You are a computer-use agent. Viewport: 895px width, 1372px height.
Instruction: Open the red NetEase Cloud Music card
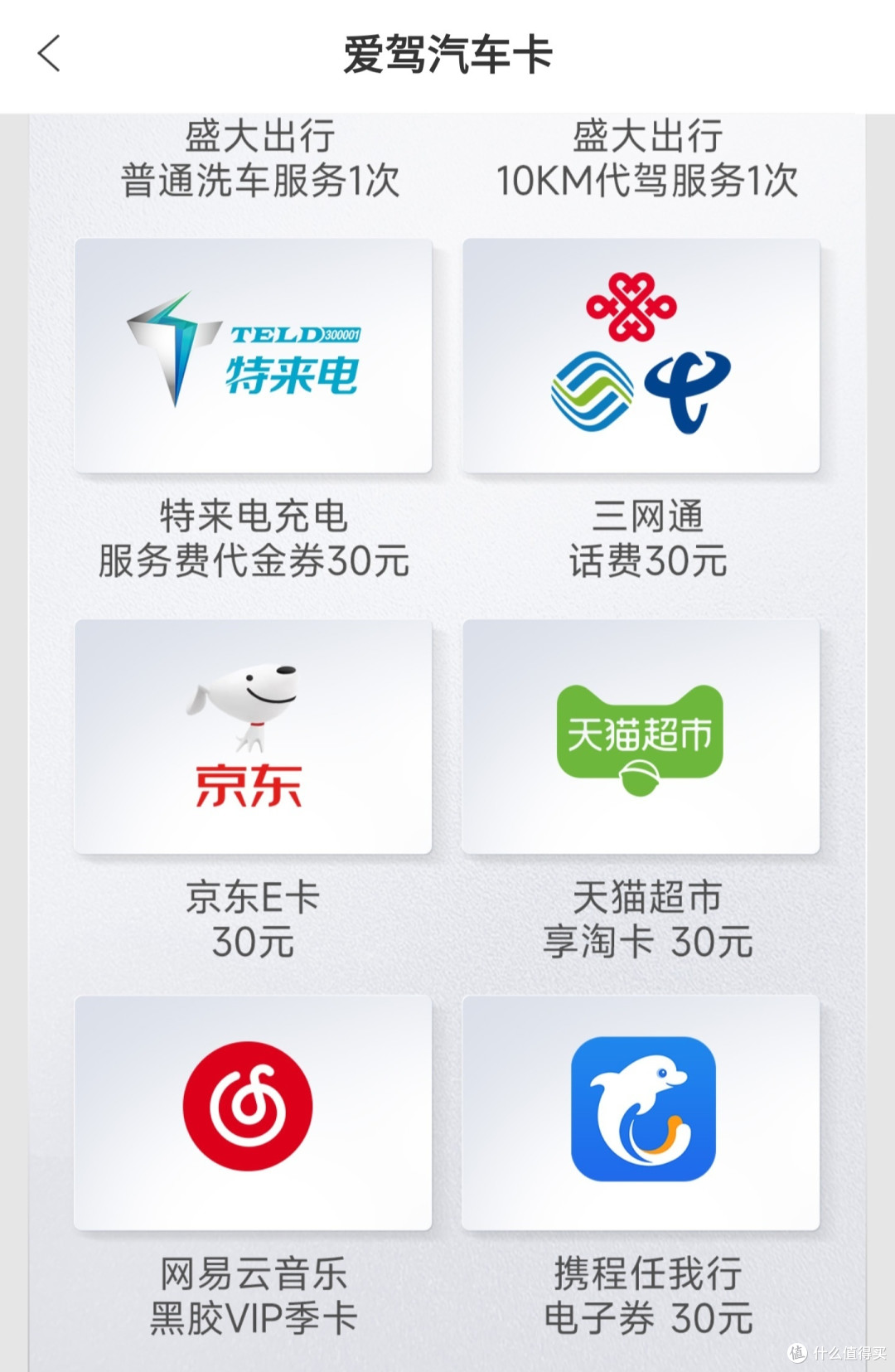coord(253,1115)
